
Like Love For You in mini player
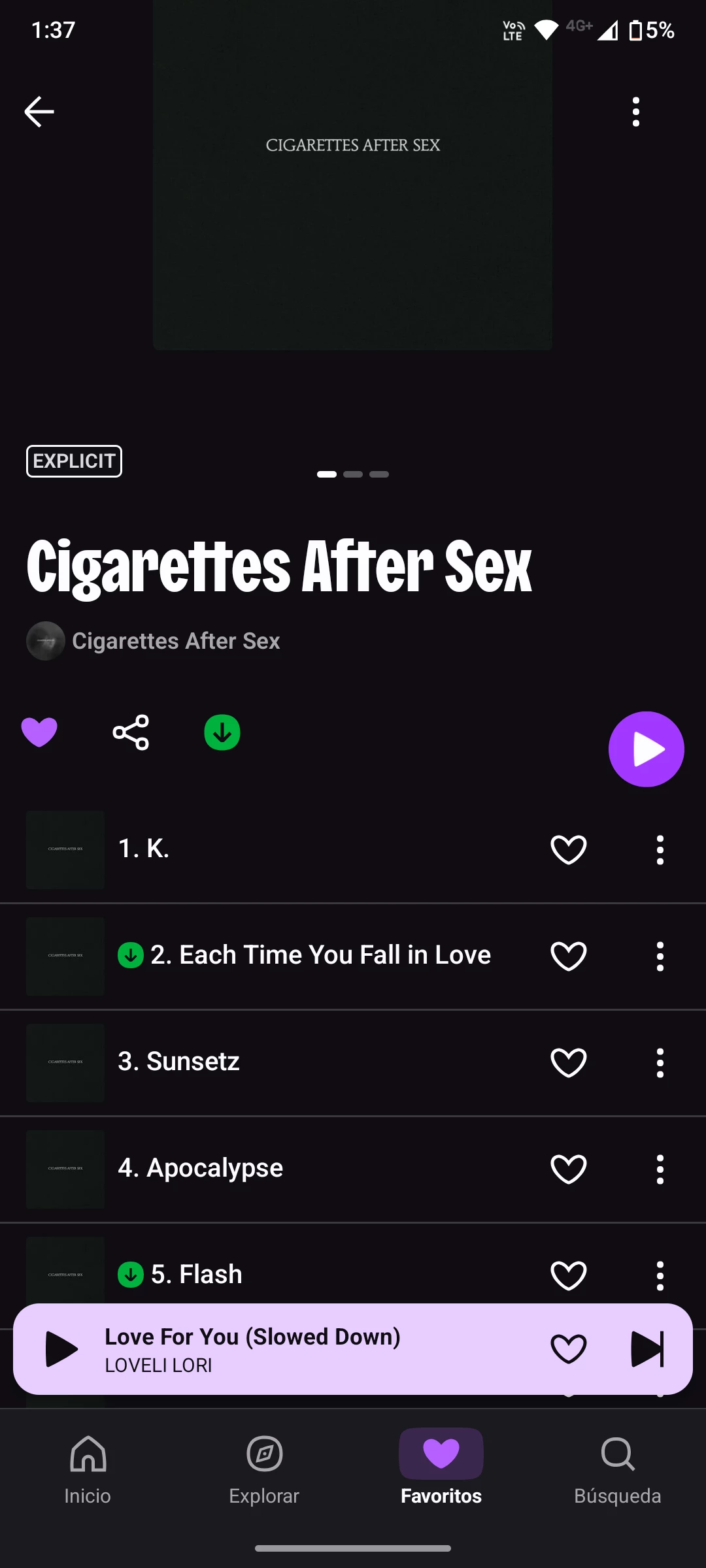pyautogui.click(x=568, y=1349)
